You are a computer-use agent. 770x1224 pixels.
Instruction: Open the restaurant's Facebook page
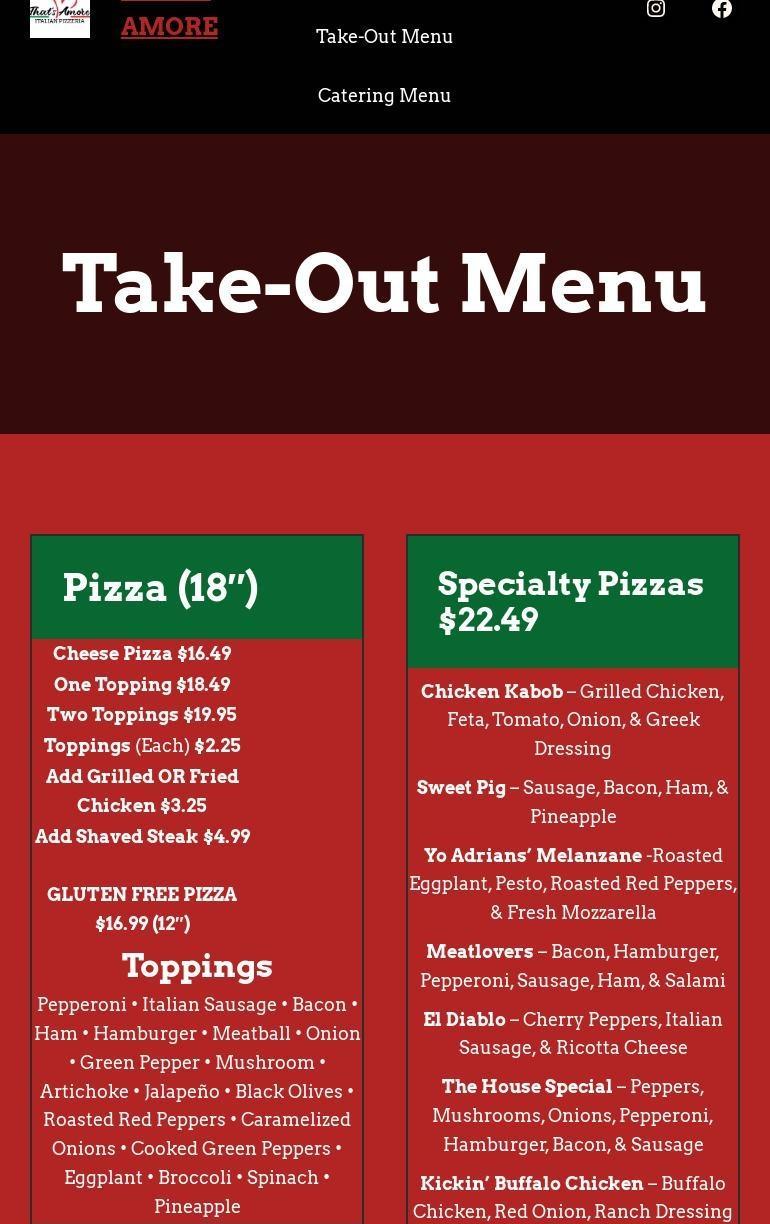pos(722,9)
